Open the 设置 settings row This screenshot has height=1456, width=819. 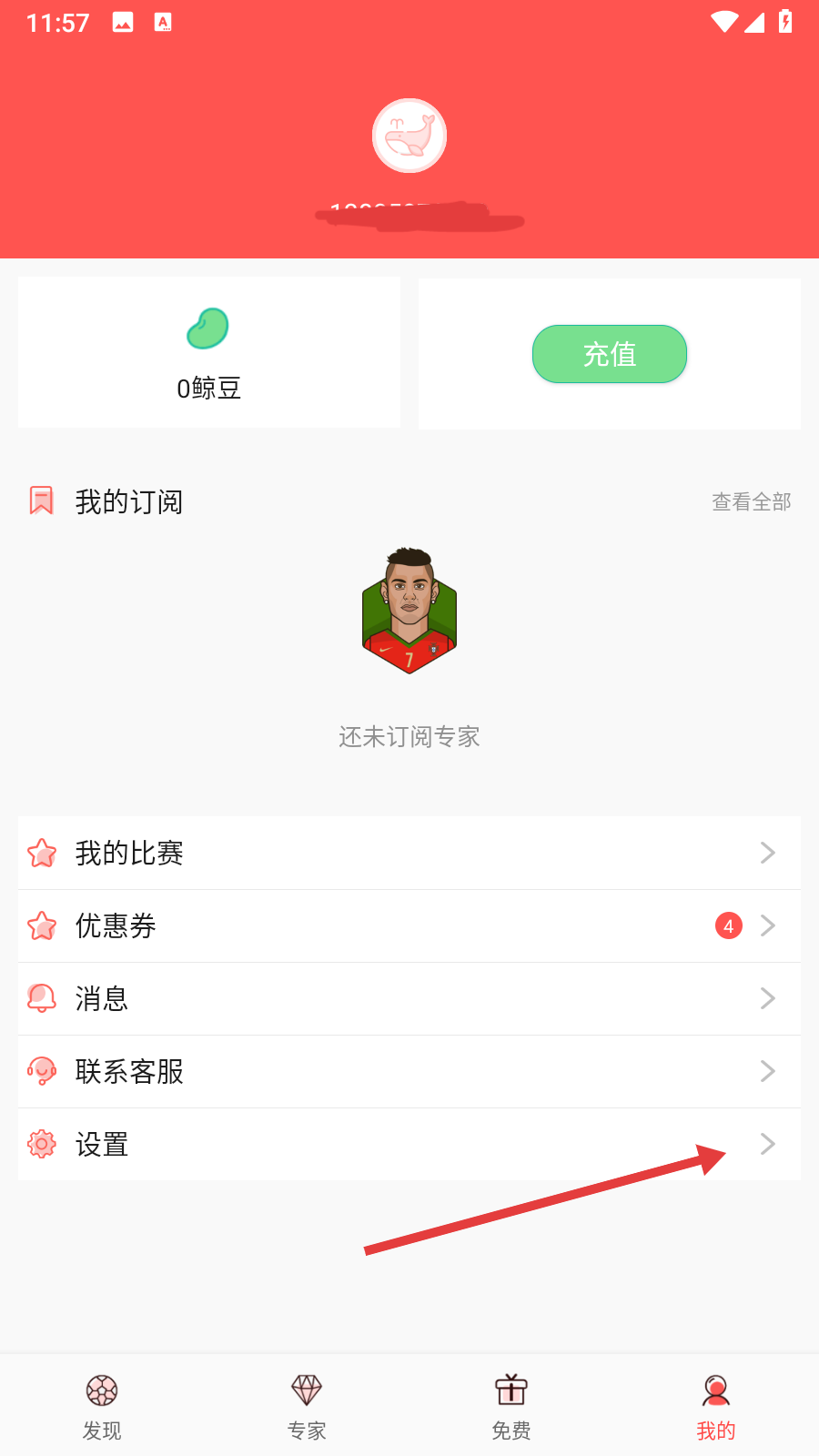pyautogui.click(x=409, y=1144)
